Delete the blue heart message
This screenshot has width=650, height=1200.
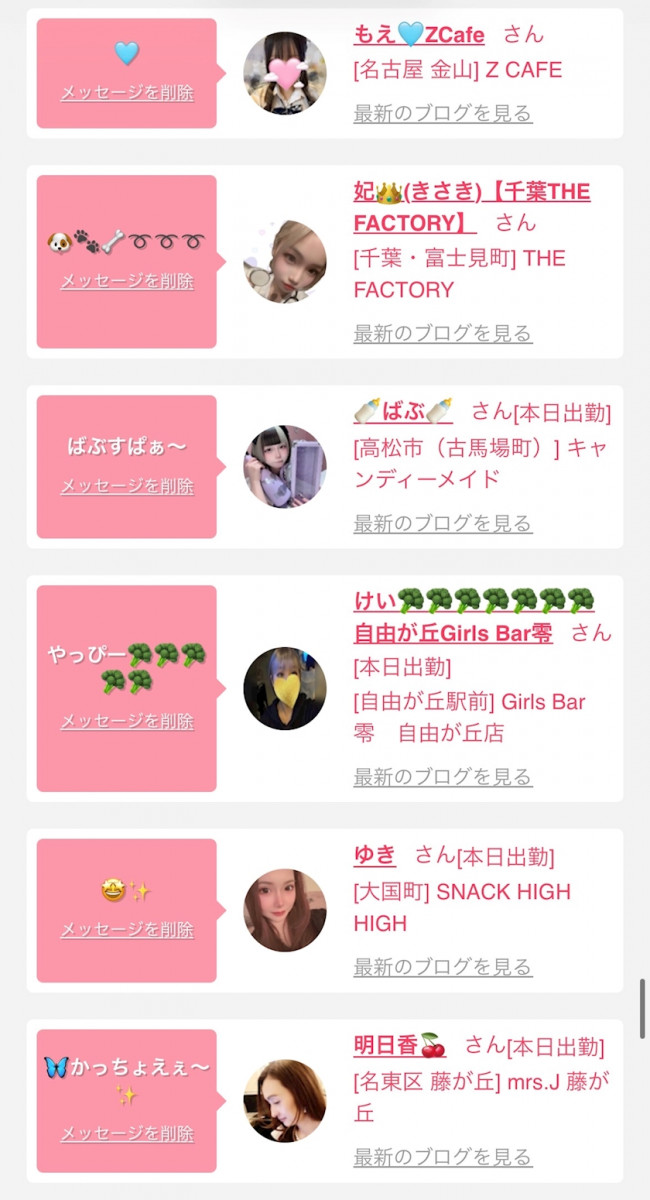click(x=127, y=93)
